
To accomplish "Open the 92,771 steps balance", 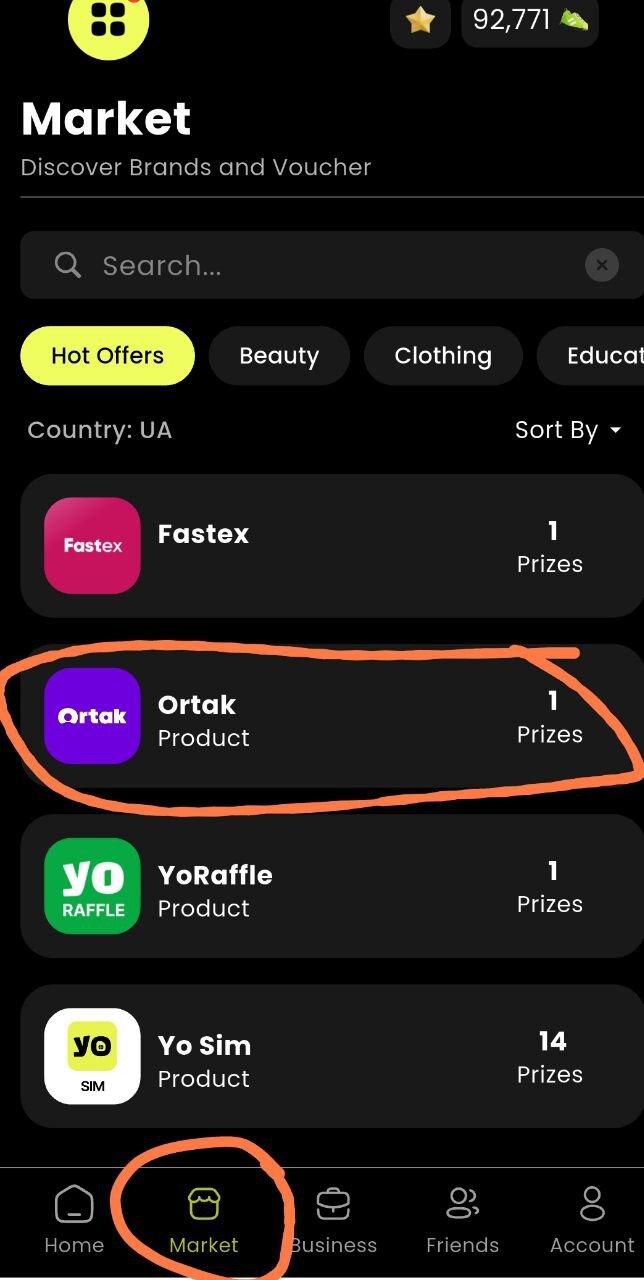I will (529, 22).
